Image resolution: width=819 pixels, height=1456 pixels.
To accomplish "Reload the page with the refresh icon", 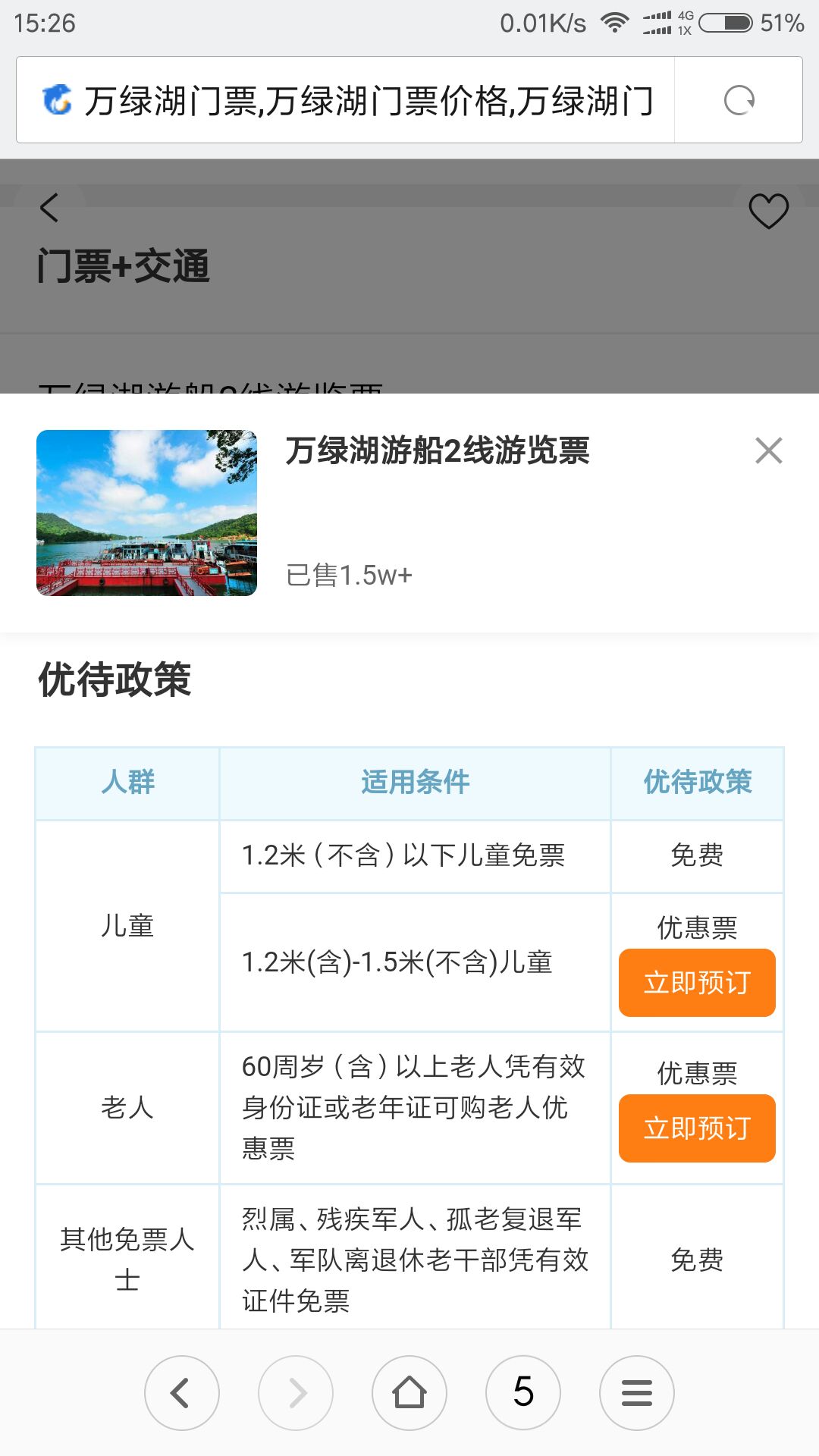I will pyautogui.click(x=739, y=100).
